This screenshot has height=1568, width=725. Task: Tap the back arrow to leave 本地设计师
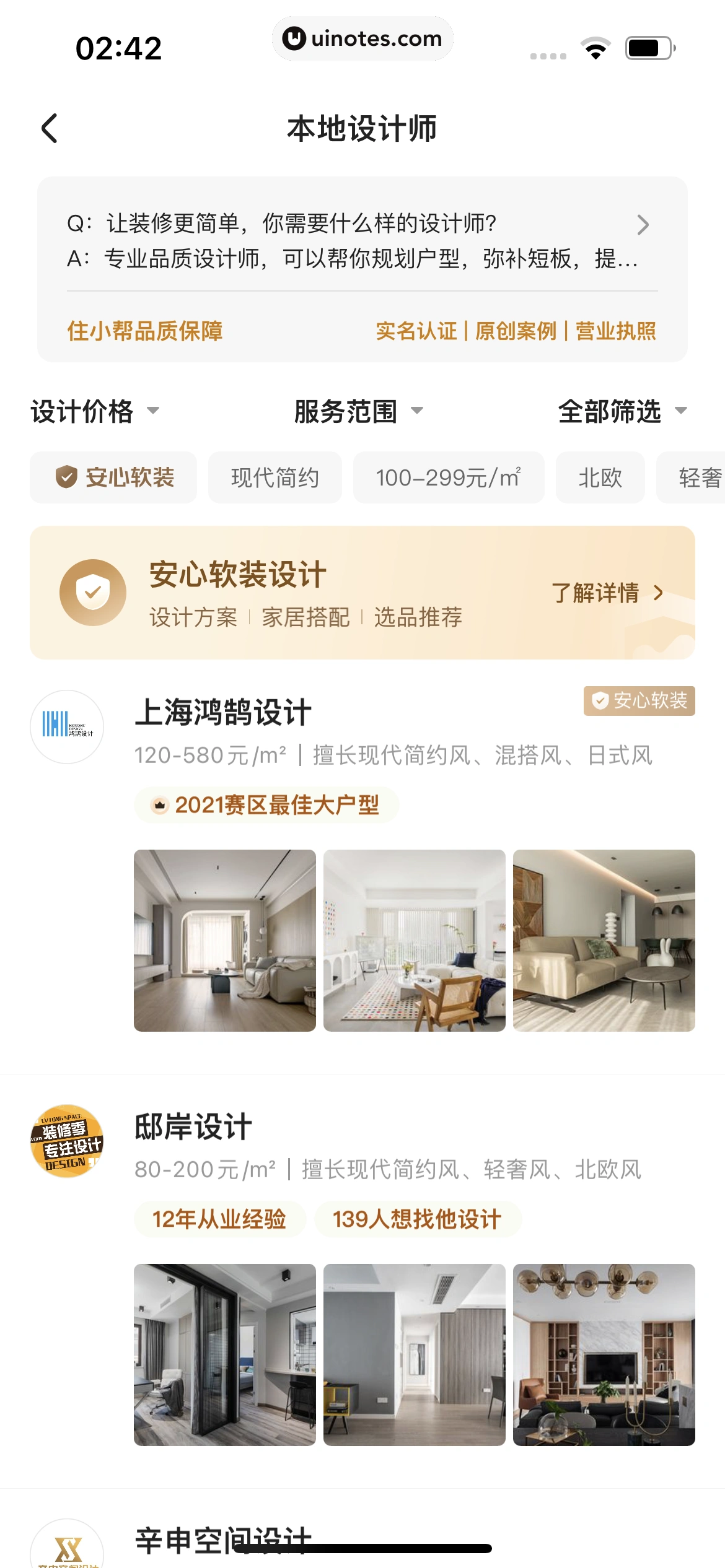coord(50,128)
